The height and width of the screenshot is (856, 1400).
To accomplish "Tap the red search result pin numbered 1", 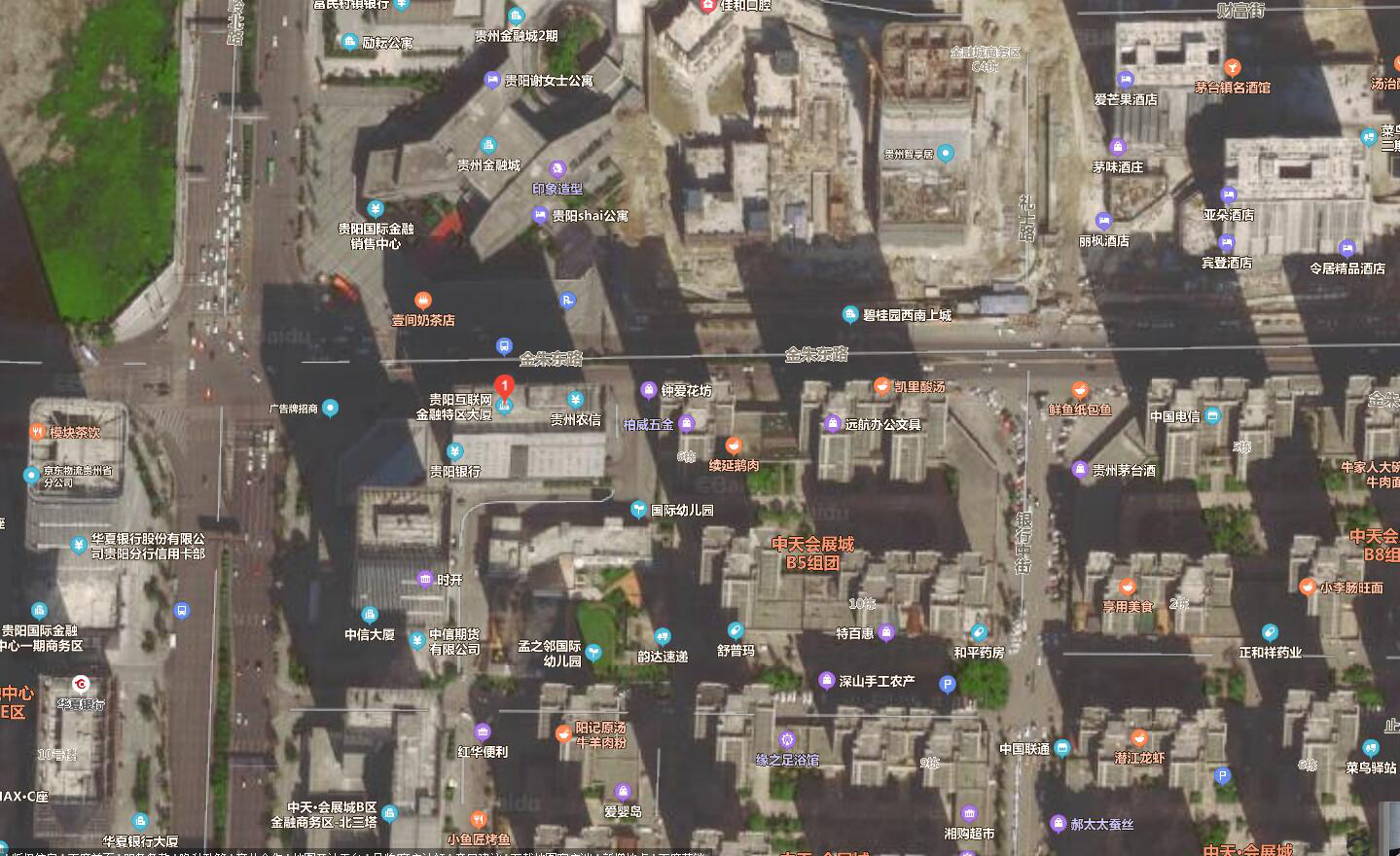I will coord(504,387).
